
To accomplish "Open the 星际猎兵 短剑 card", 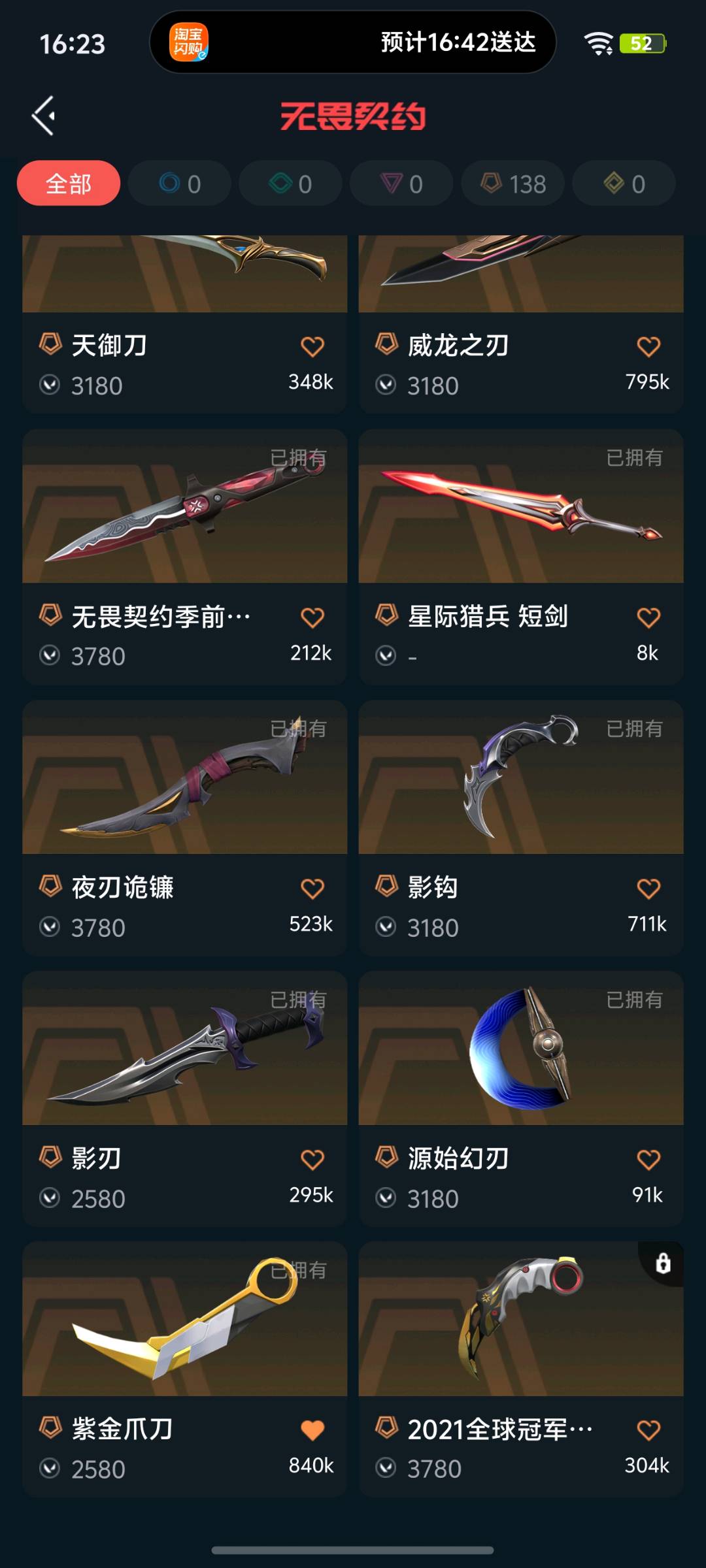I will 521,557.
